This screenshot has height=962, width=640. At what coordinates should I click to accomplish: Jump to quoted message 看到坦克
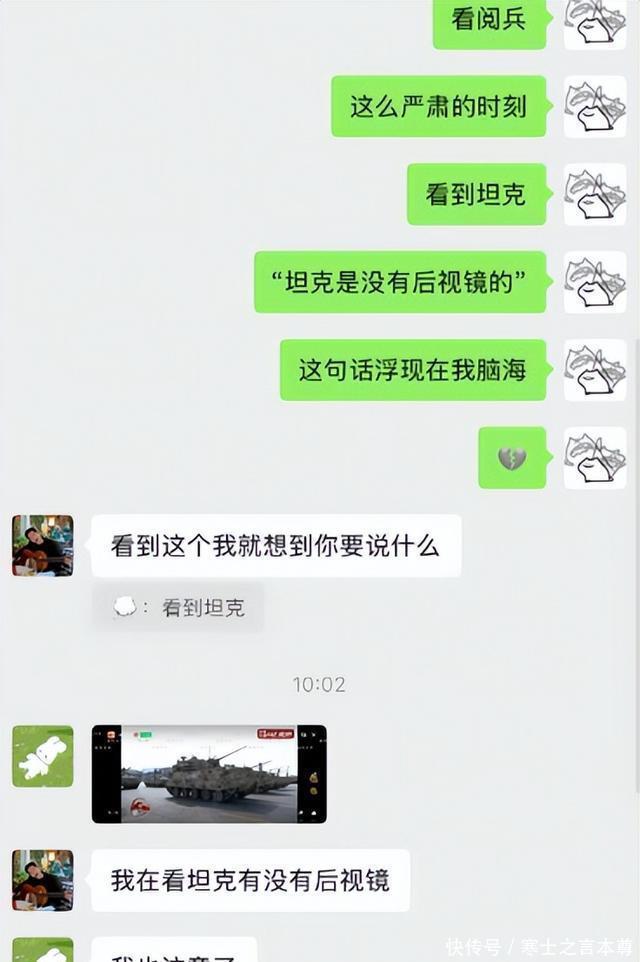(179, 607)
